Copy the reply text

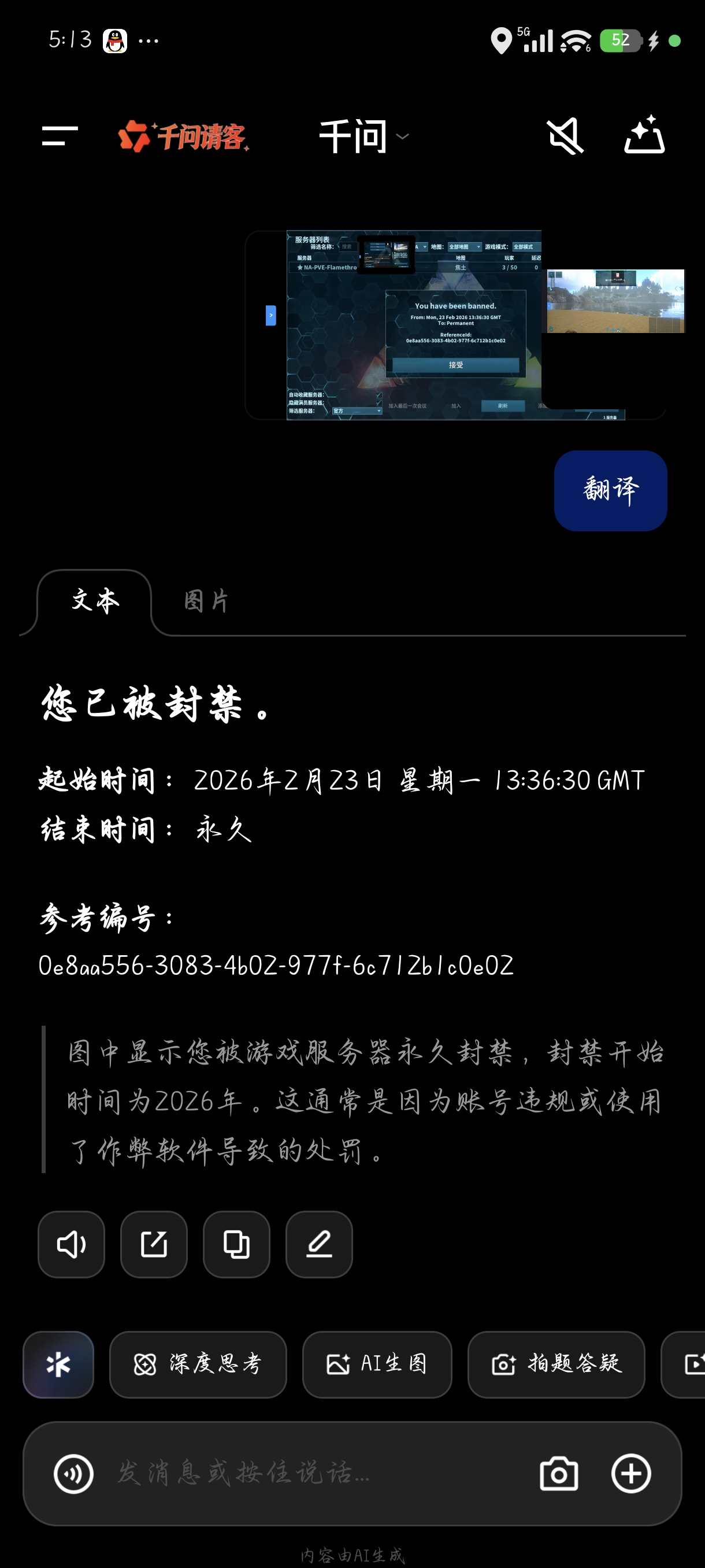click(x=236, y=1244)
